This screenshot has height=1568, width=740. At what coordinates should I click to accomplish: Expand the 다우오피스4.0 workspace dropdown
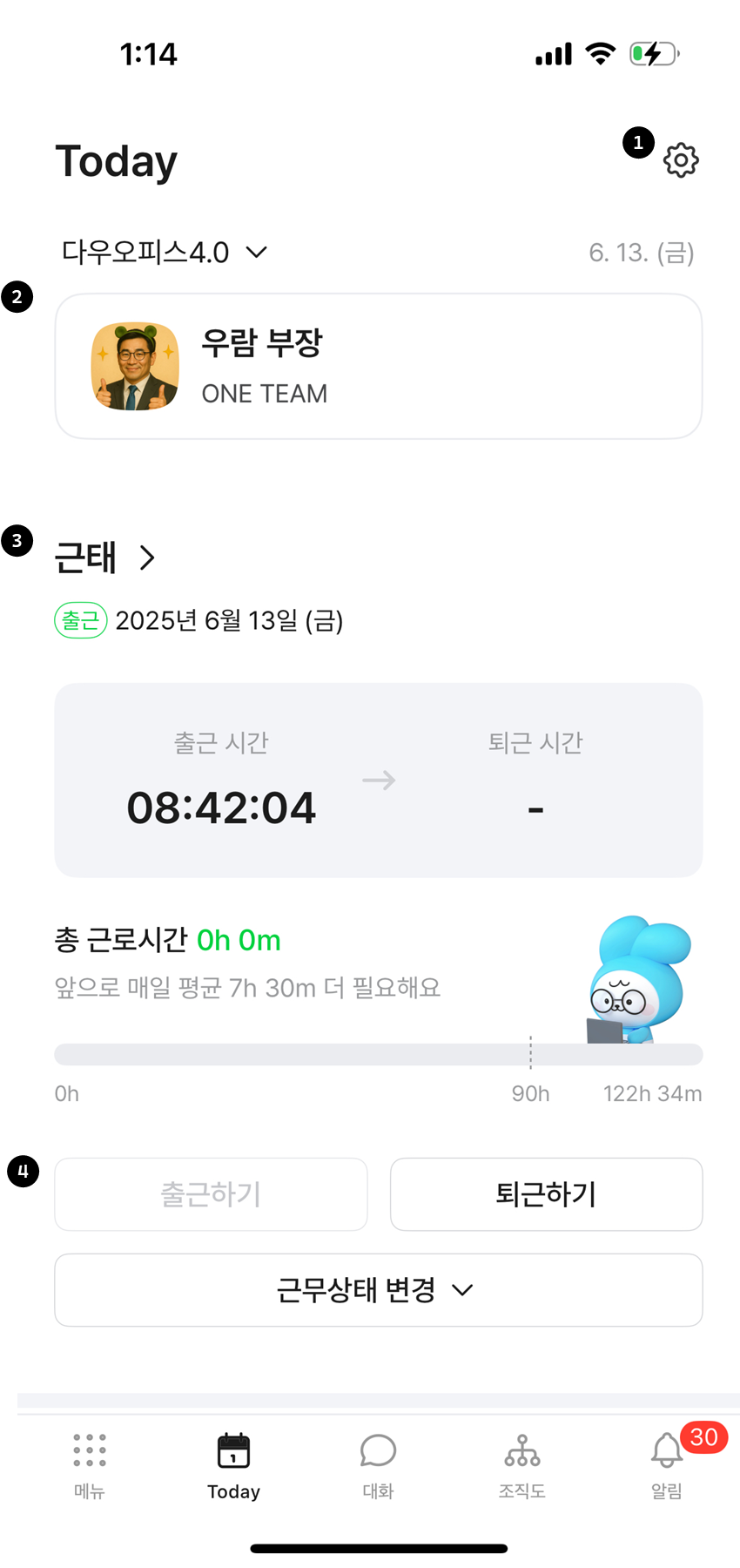165,253
